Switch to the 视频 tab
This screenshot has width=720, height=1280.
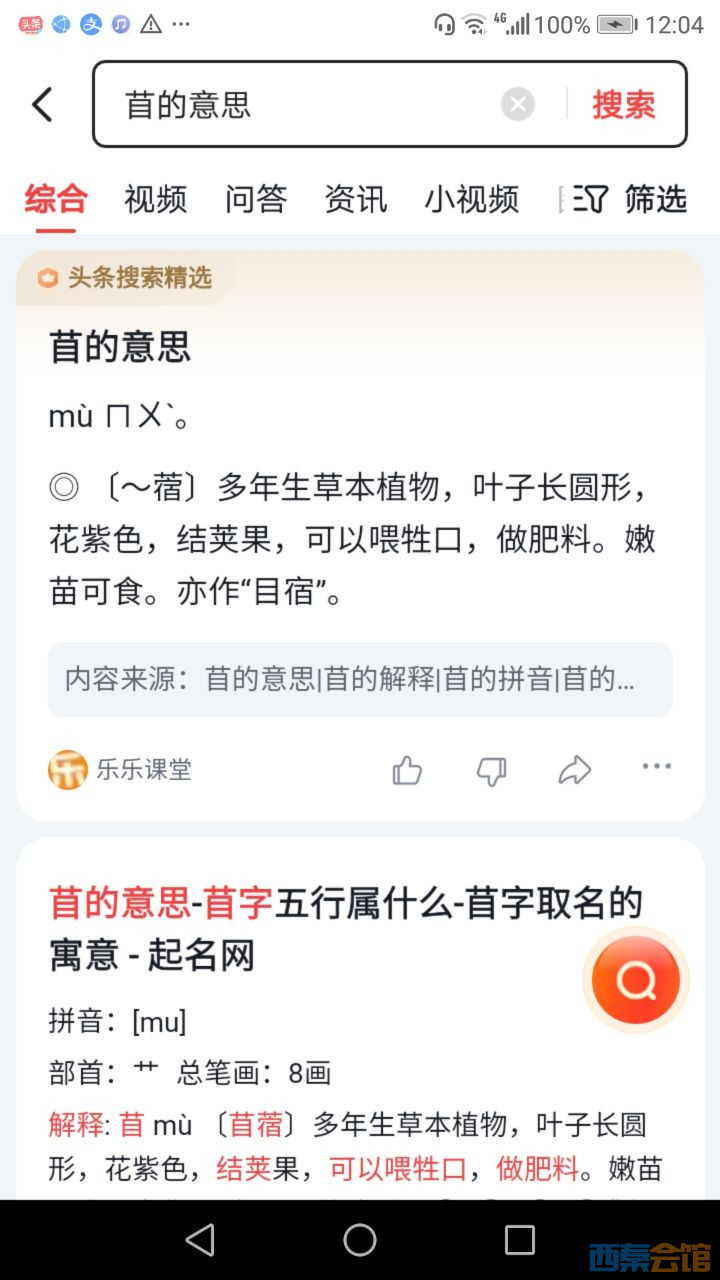pyautogui.click(x=155, y=199)
